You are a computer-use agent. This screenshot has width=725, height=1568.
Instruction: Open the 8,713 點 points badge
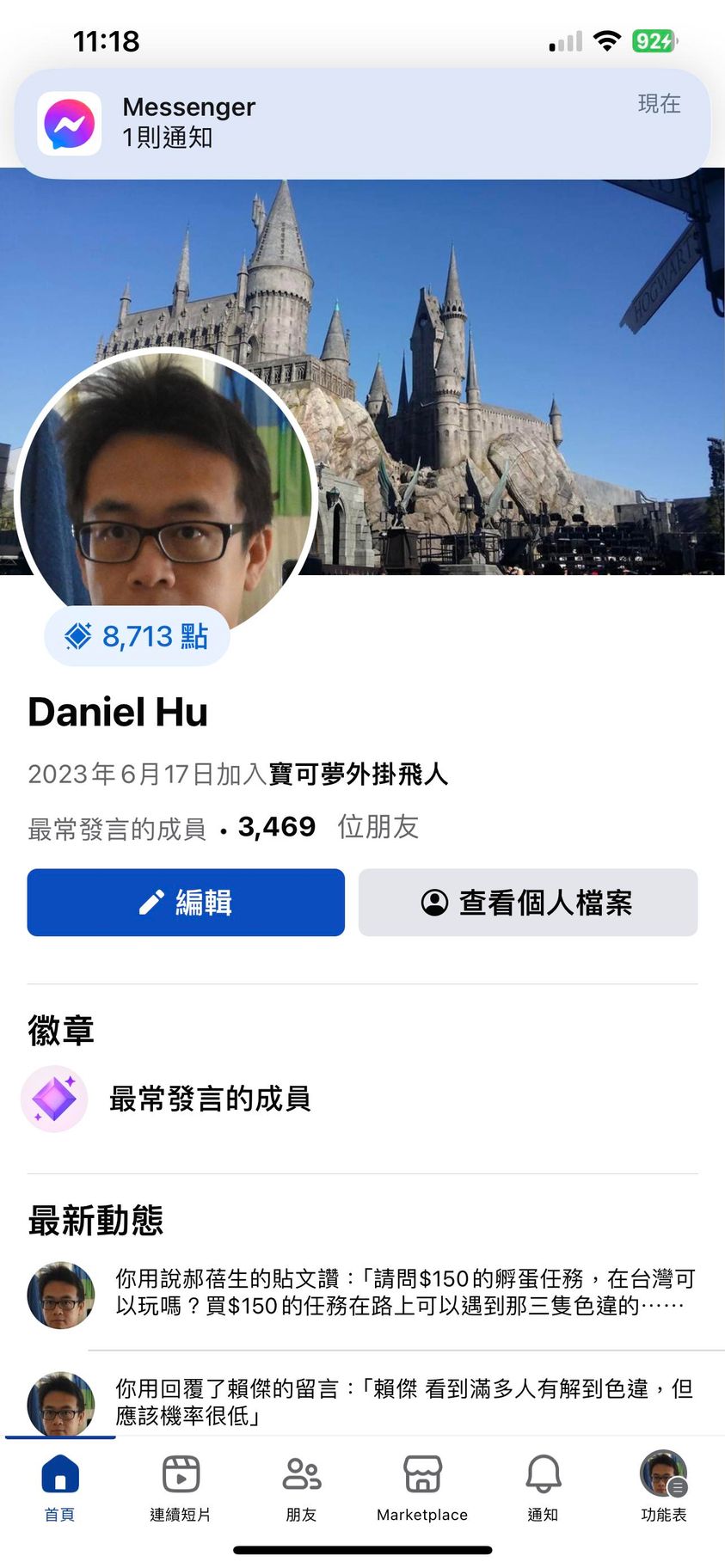point(137,636)
